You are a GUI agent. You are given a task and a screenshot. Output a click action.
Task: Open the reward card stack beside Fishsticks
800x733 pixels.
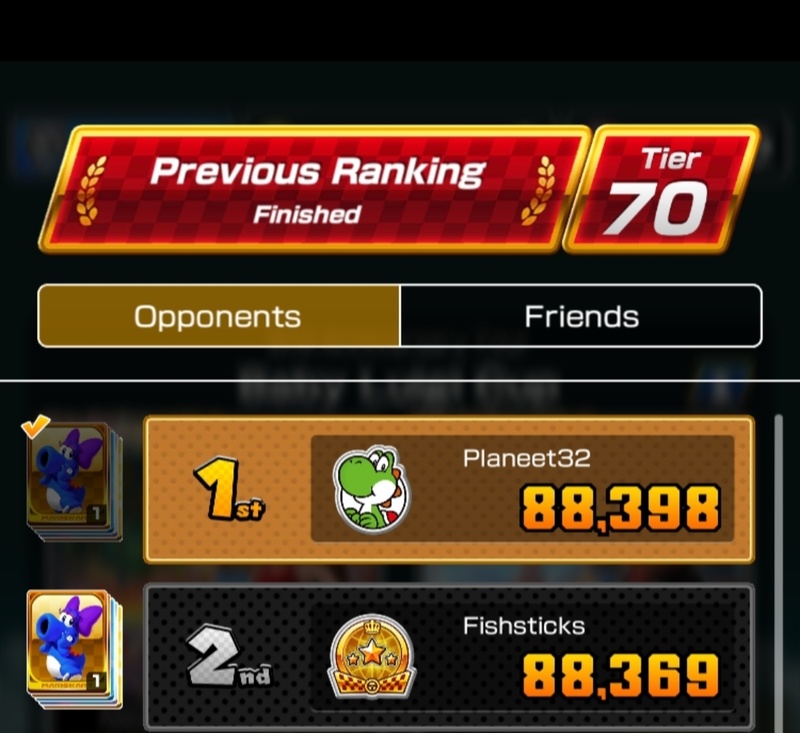tap(72, 648)
